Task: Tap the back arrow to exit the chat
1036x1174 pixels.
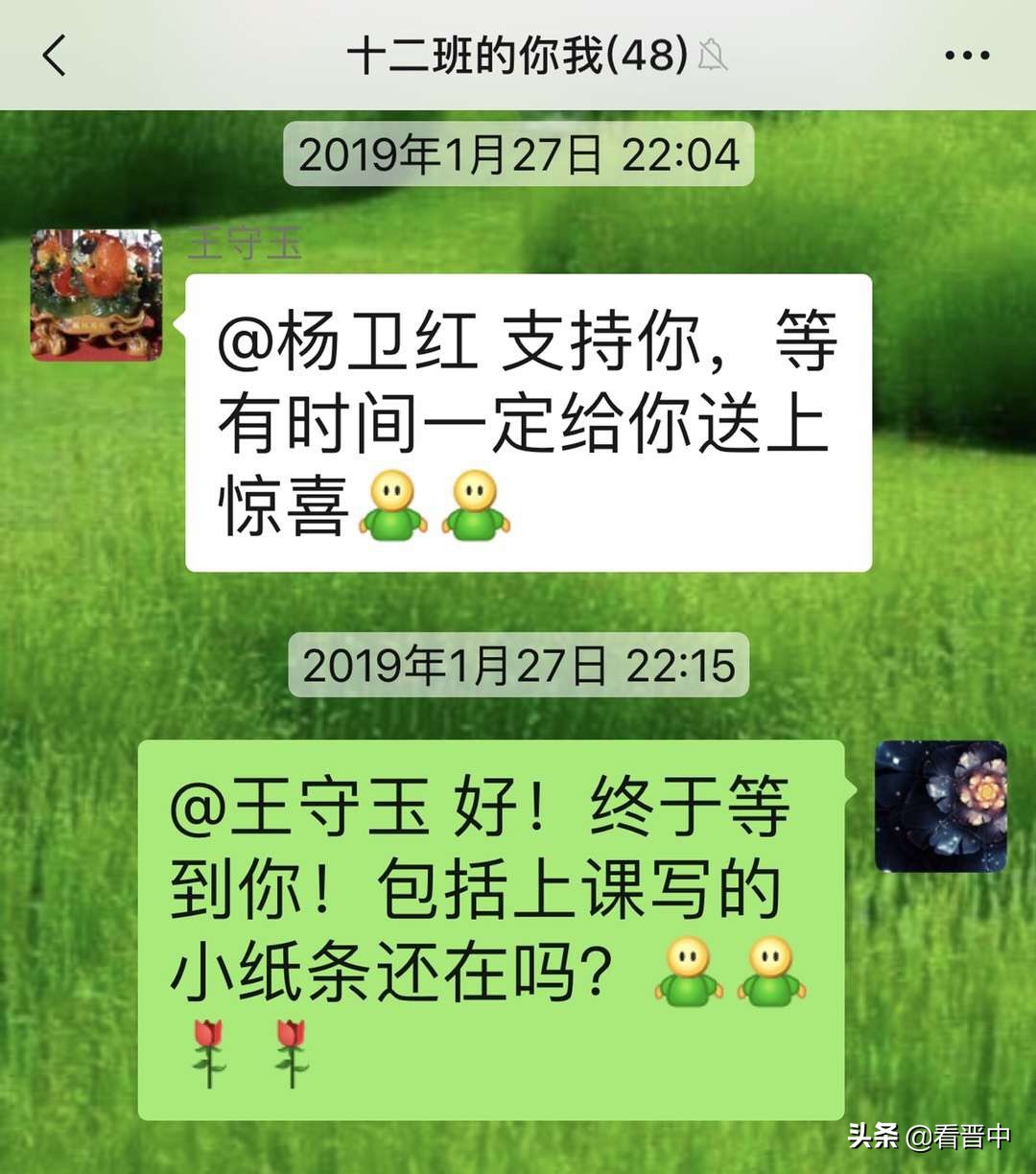Action: [55, 55]
